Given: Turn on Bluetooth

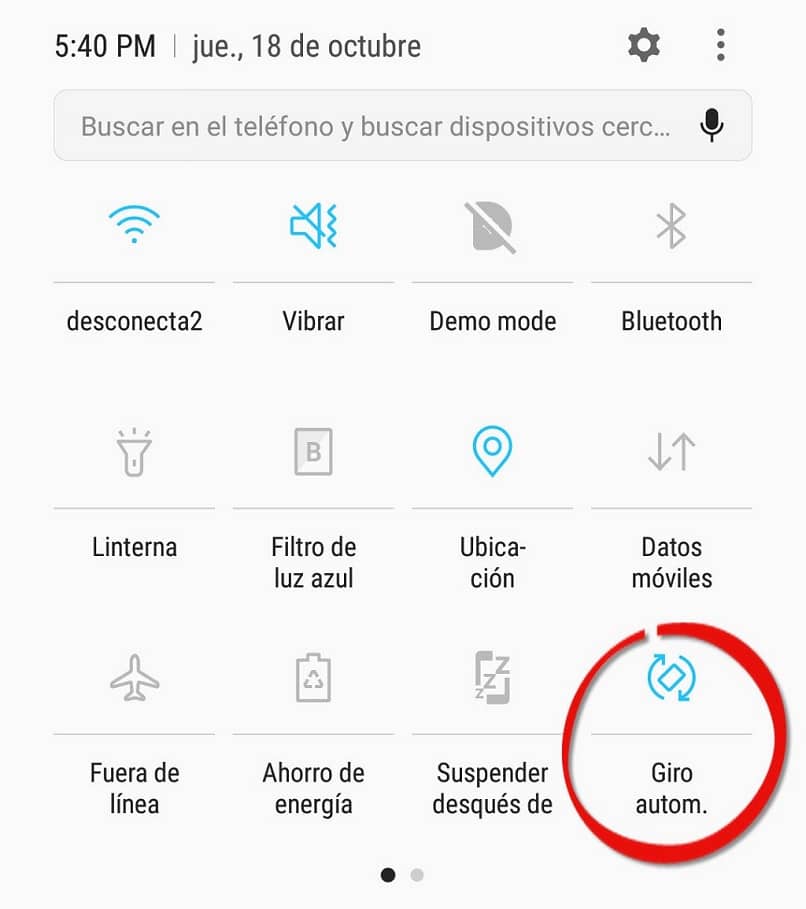Looking at the screenshot, I should [x=671, y=226].
